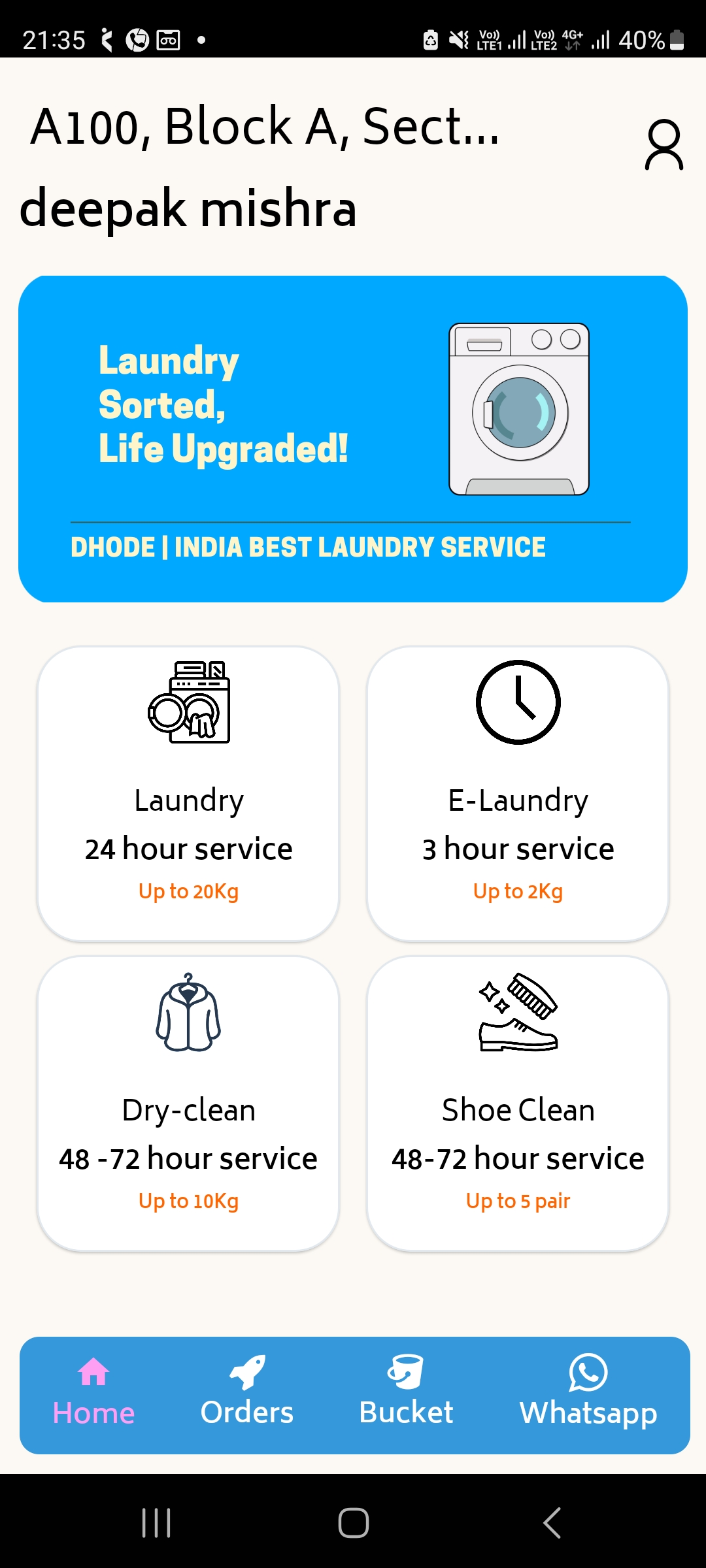Open the user profile icon
Screen dimensions: 706x1568
pos(664,144)
